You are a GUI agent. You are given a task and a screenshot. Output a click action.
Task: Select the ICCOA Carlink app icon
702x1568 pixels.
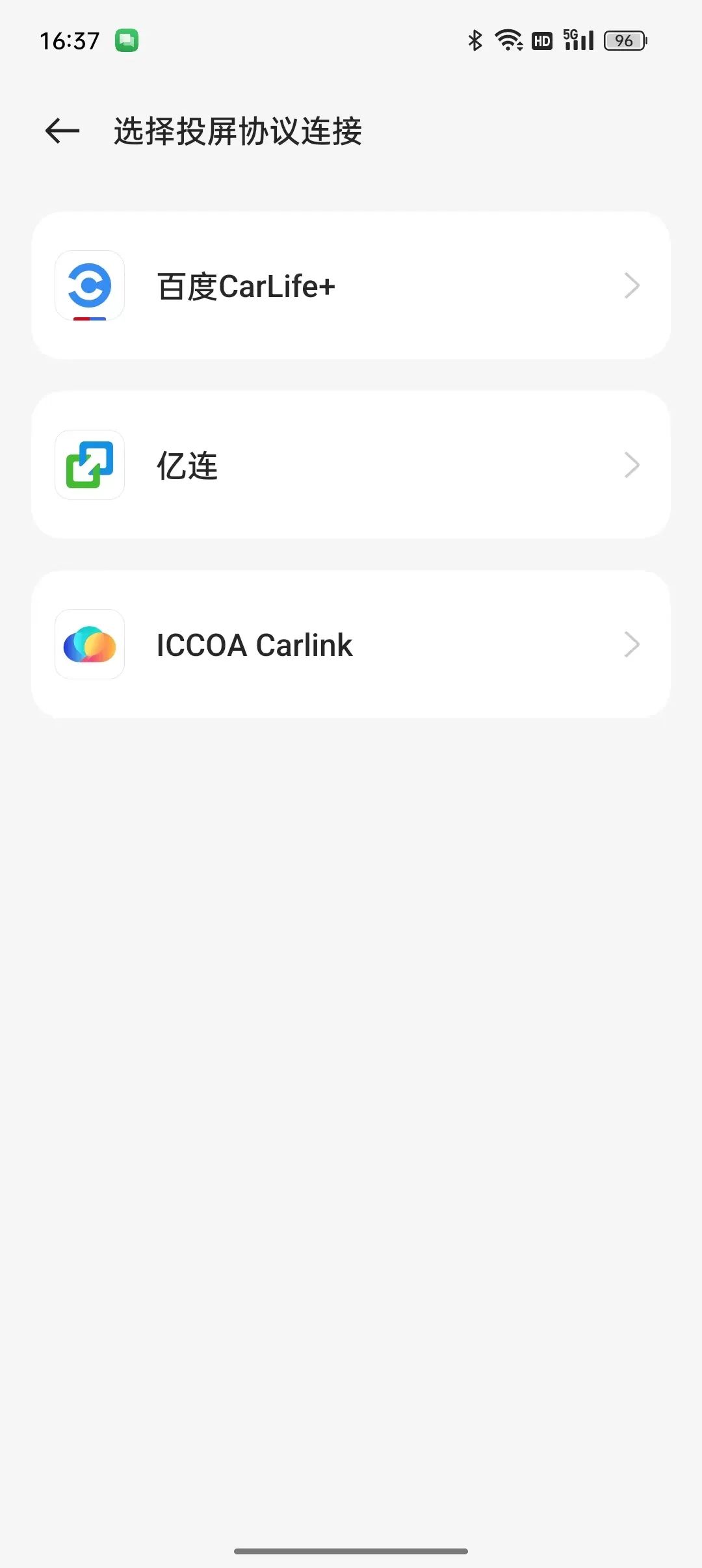(89, 644)
